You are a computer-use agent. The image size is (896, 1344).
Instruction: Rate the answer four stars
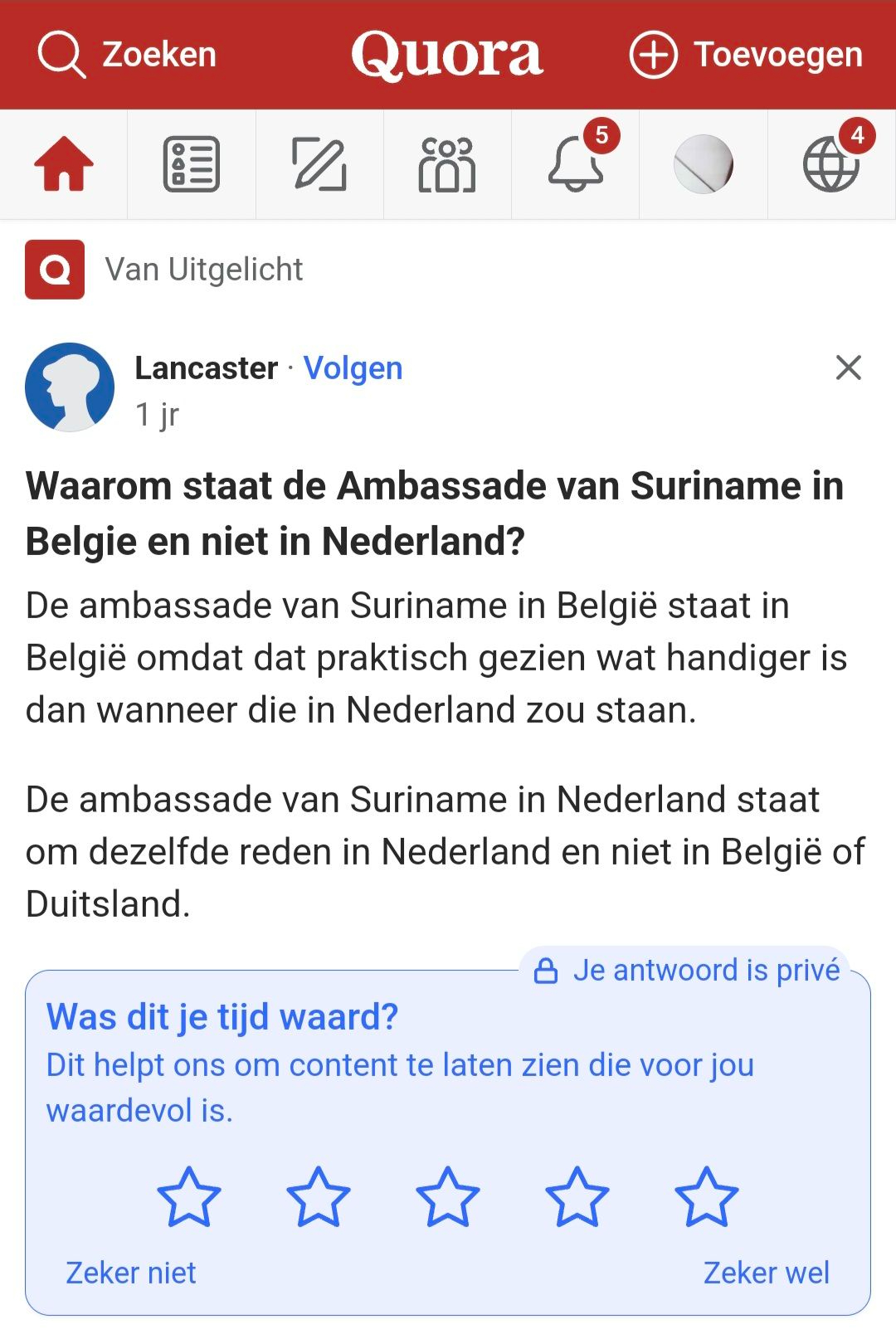point(577,1197)
